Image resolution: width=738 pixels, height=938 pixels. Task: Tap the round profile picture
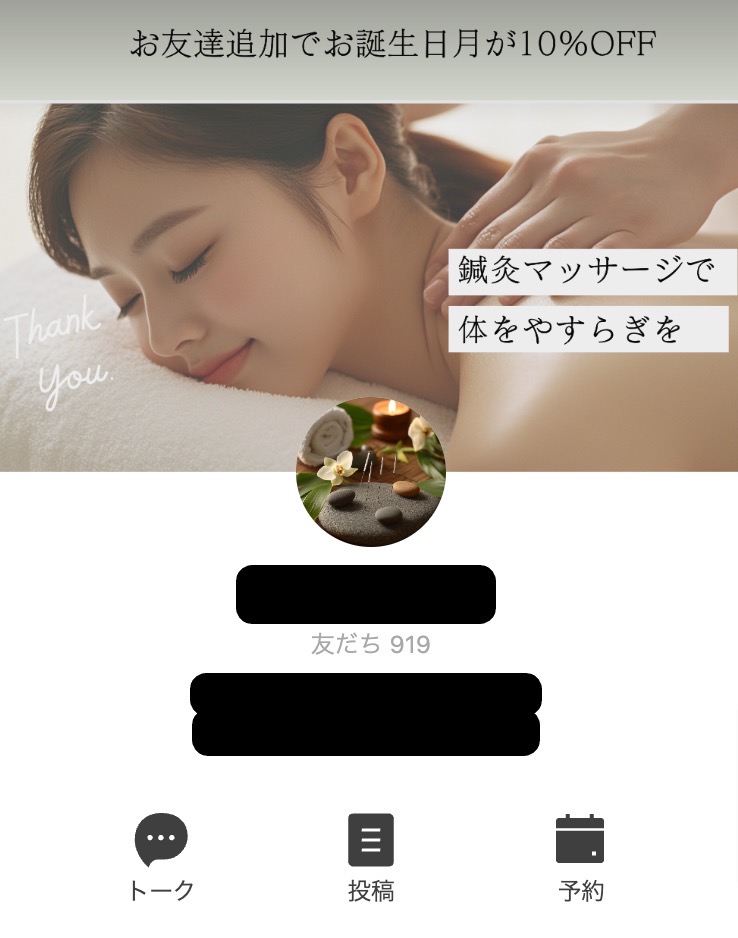(x=370, y=472)
